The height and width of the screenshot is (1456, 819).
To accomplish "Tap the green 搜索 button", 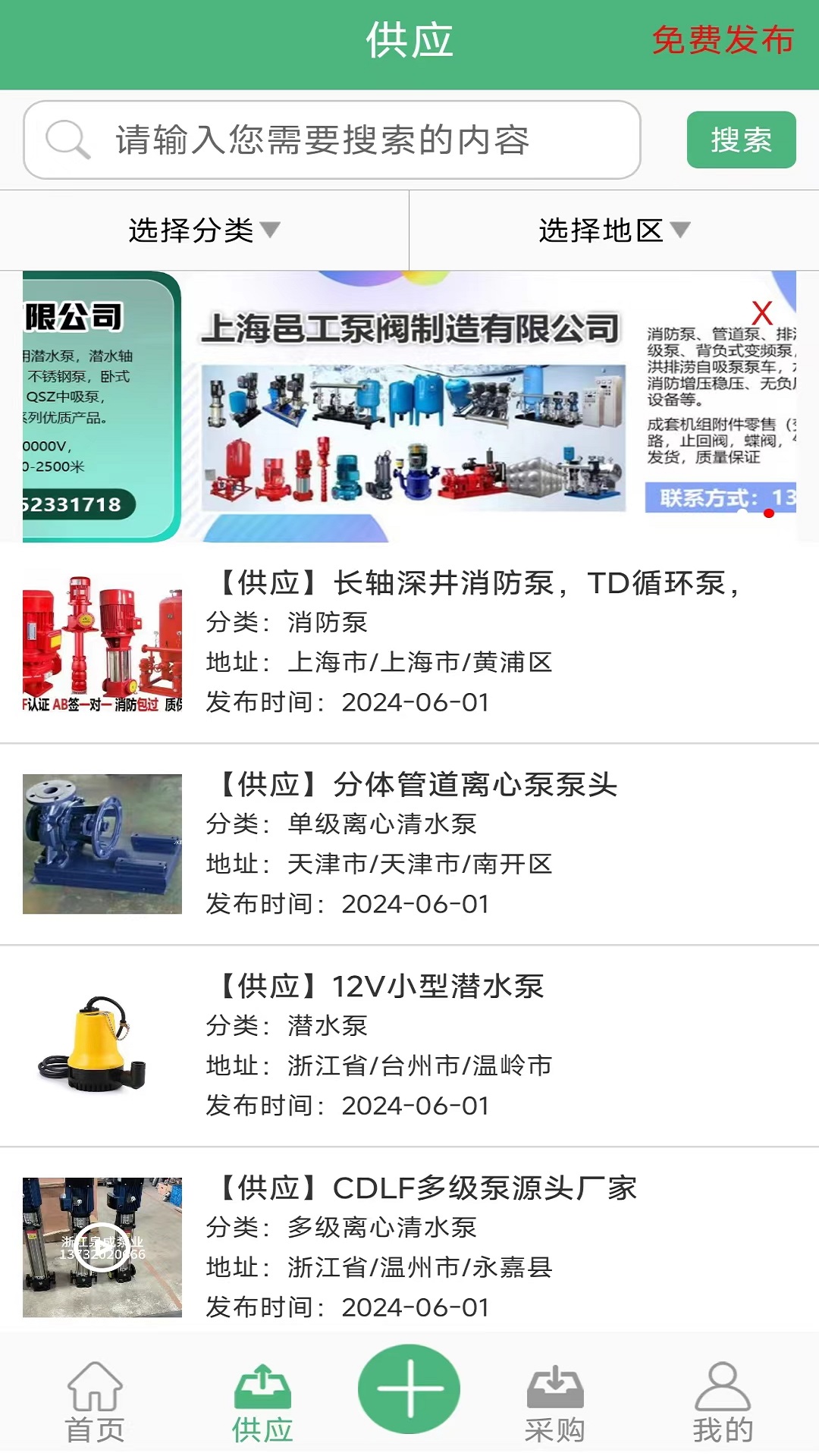I will (741, 140).
